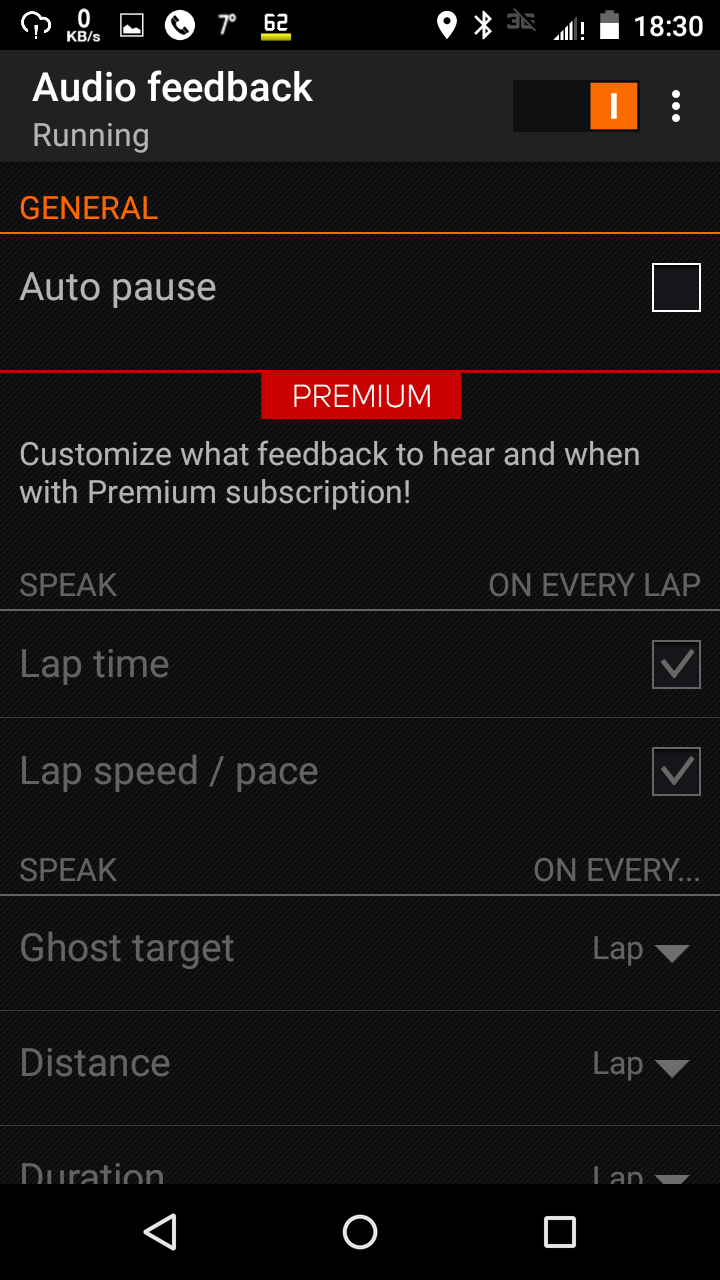Uncheck the Lap time checkbox

click(x=676, y=665)
